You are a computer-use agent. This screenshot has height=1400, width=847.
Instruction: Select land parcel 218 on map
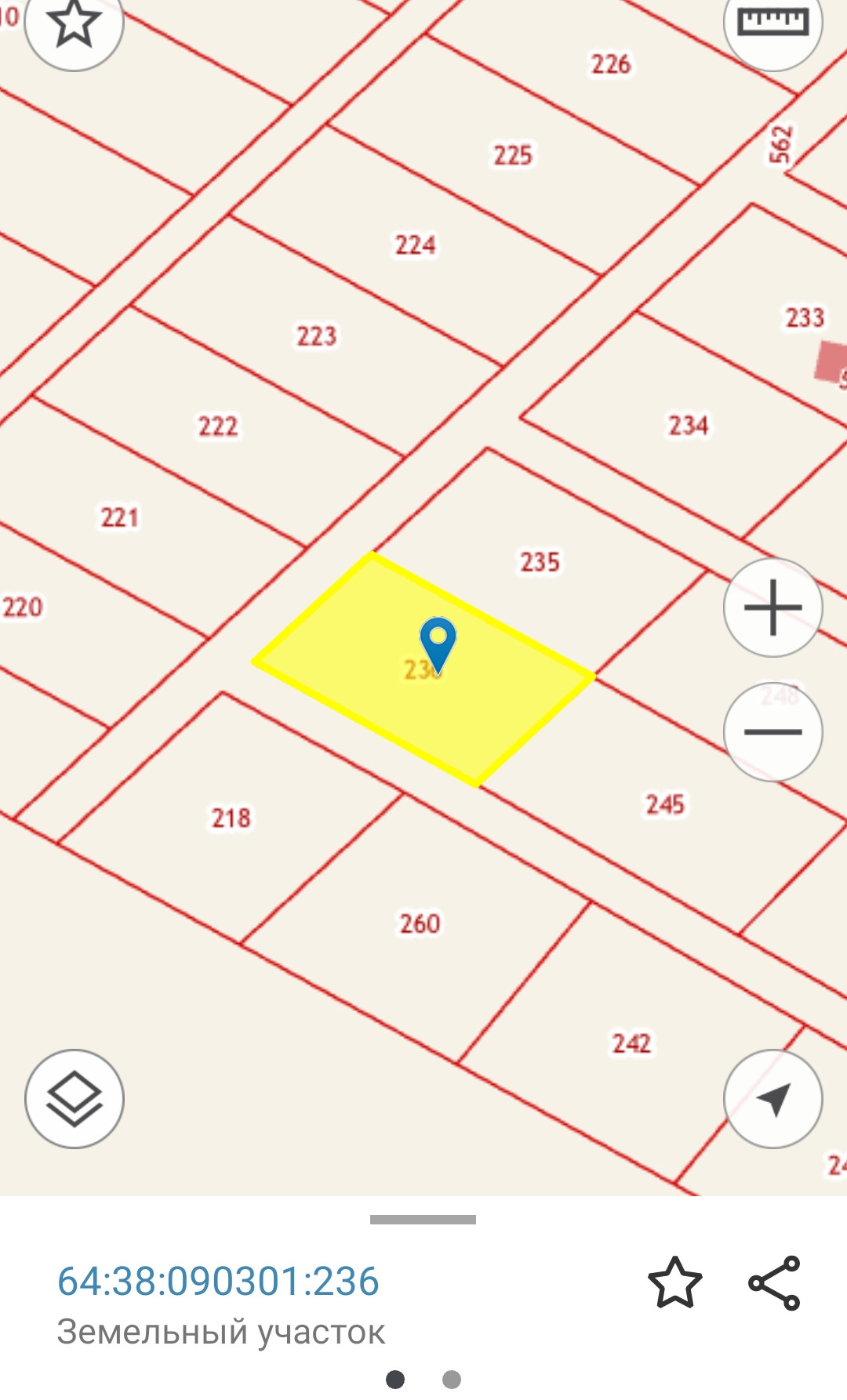(231, 819)
